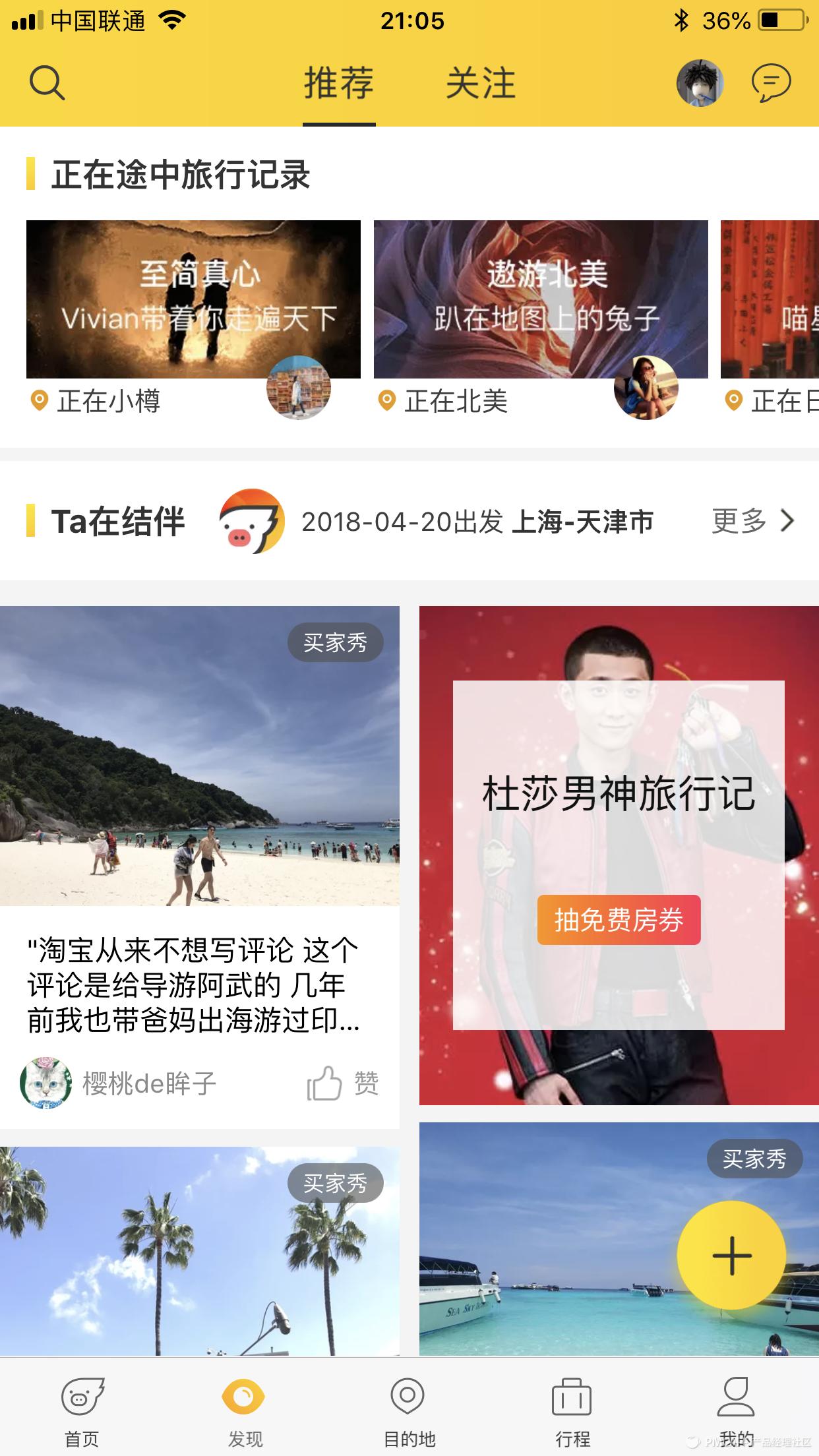
Task: Tap 樱桃de眸子's cat avatar
Action: 45,1081
